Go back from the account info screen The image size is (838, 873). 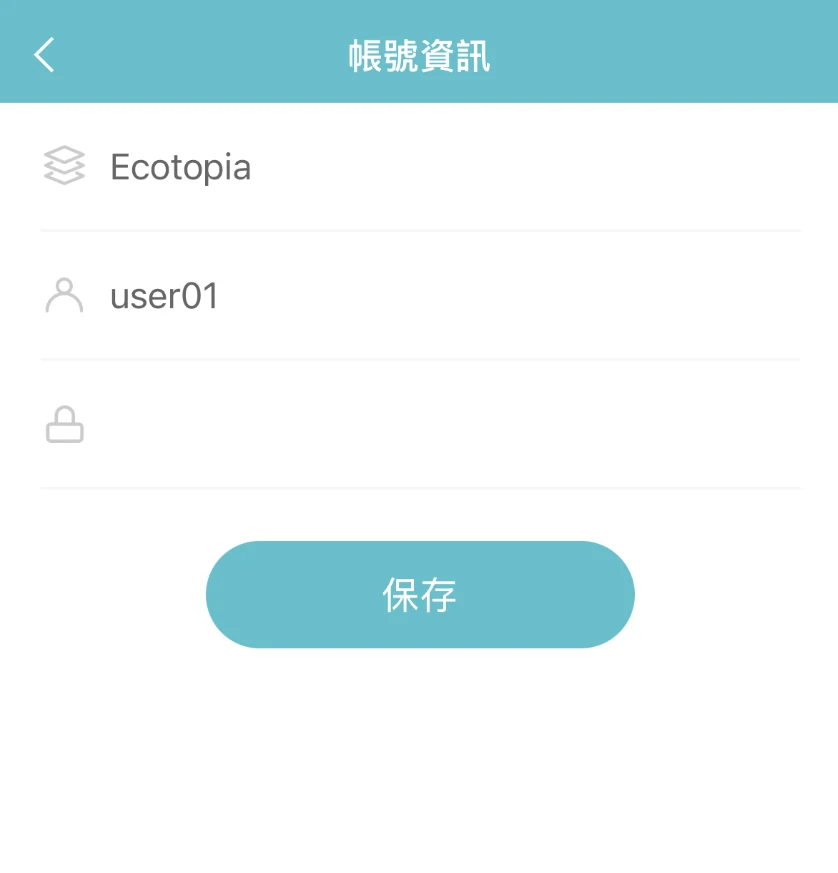44,55
